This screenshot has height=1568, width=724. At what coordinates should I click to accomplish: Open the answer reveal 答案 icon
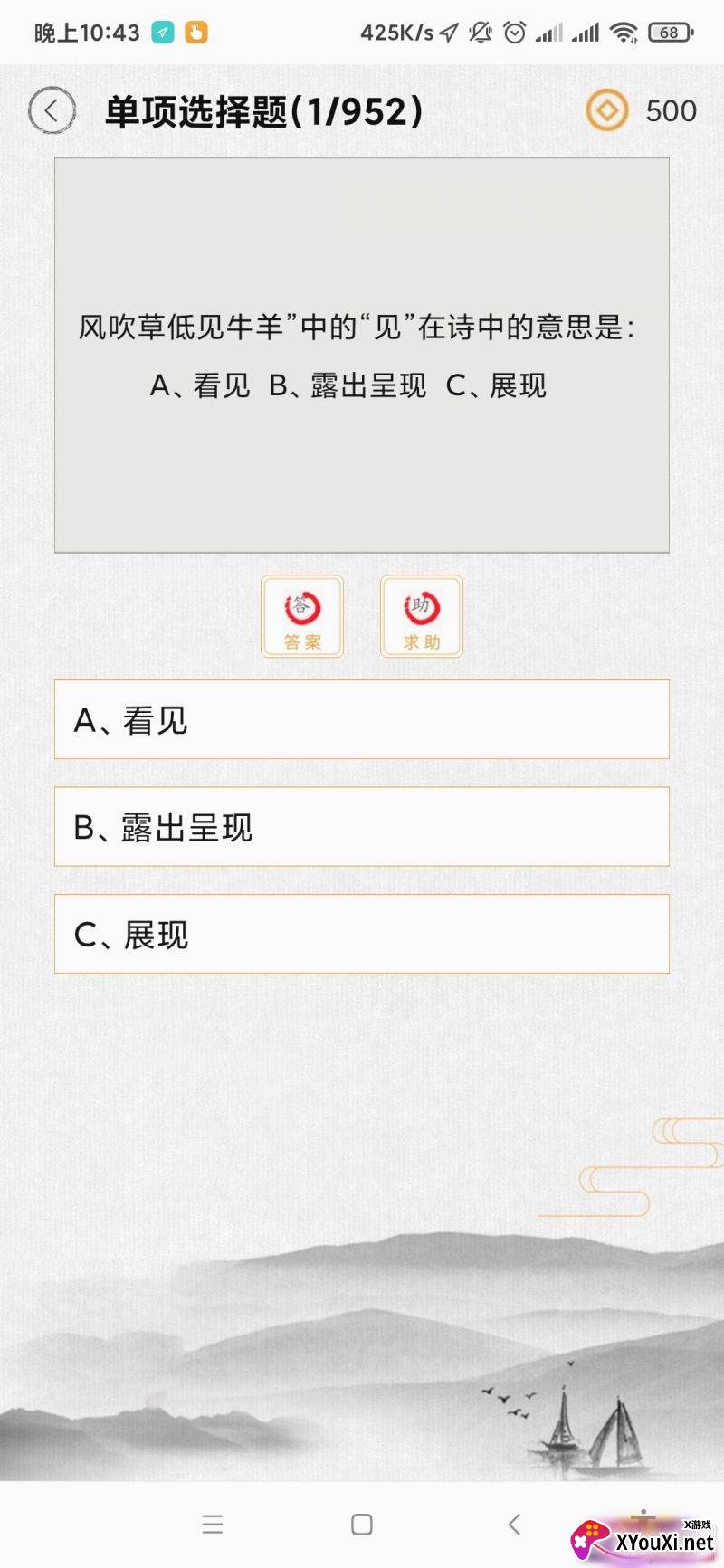point(302,616)
